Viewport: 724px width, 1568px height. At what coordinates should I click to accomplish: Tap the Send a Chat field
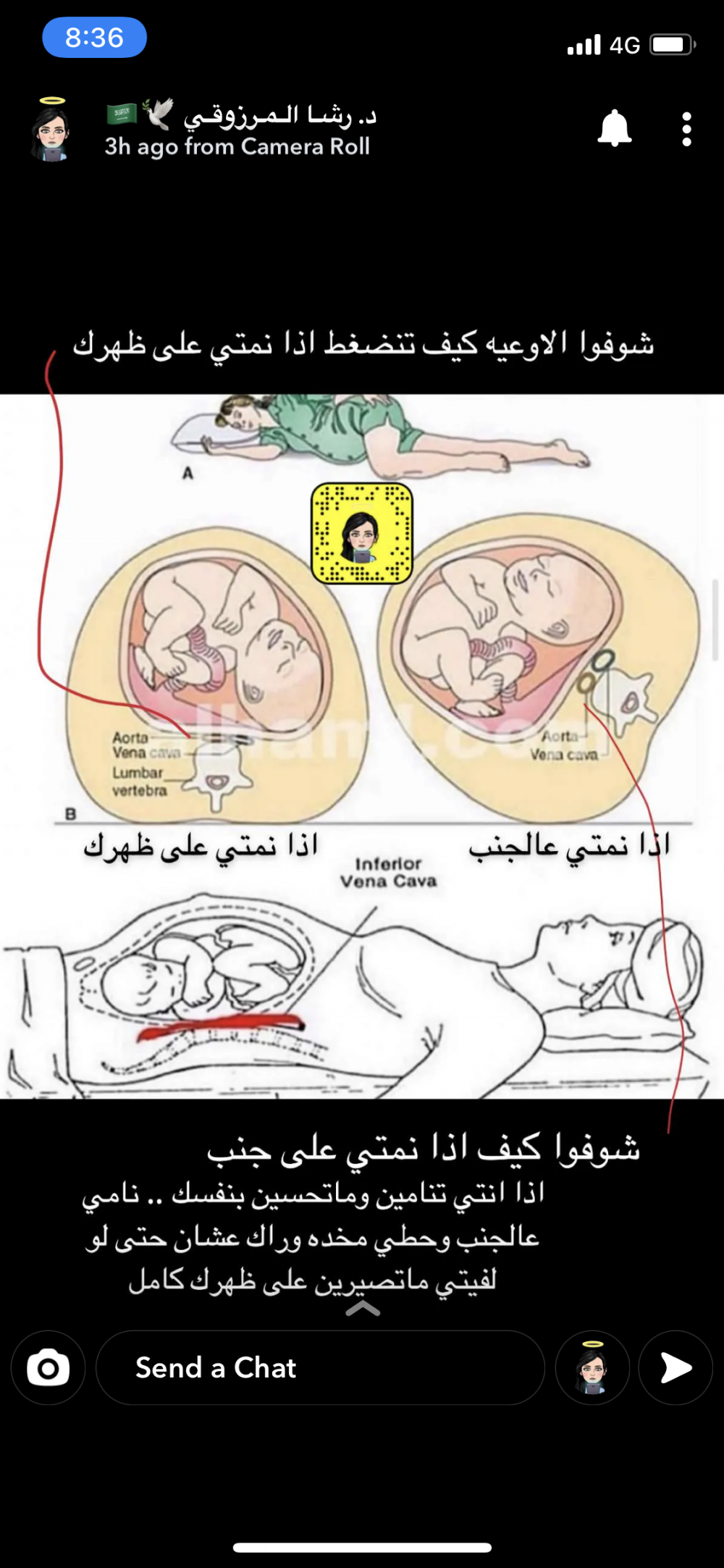319,1368
